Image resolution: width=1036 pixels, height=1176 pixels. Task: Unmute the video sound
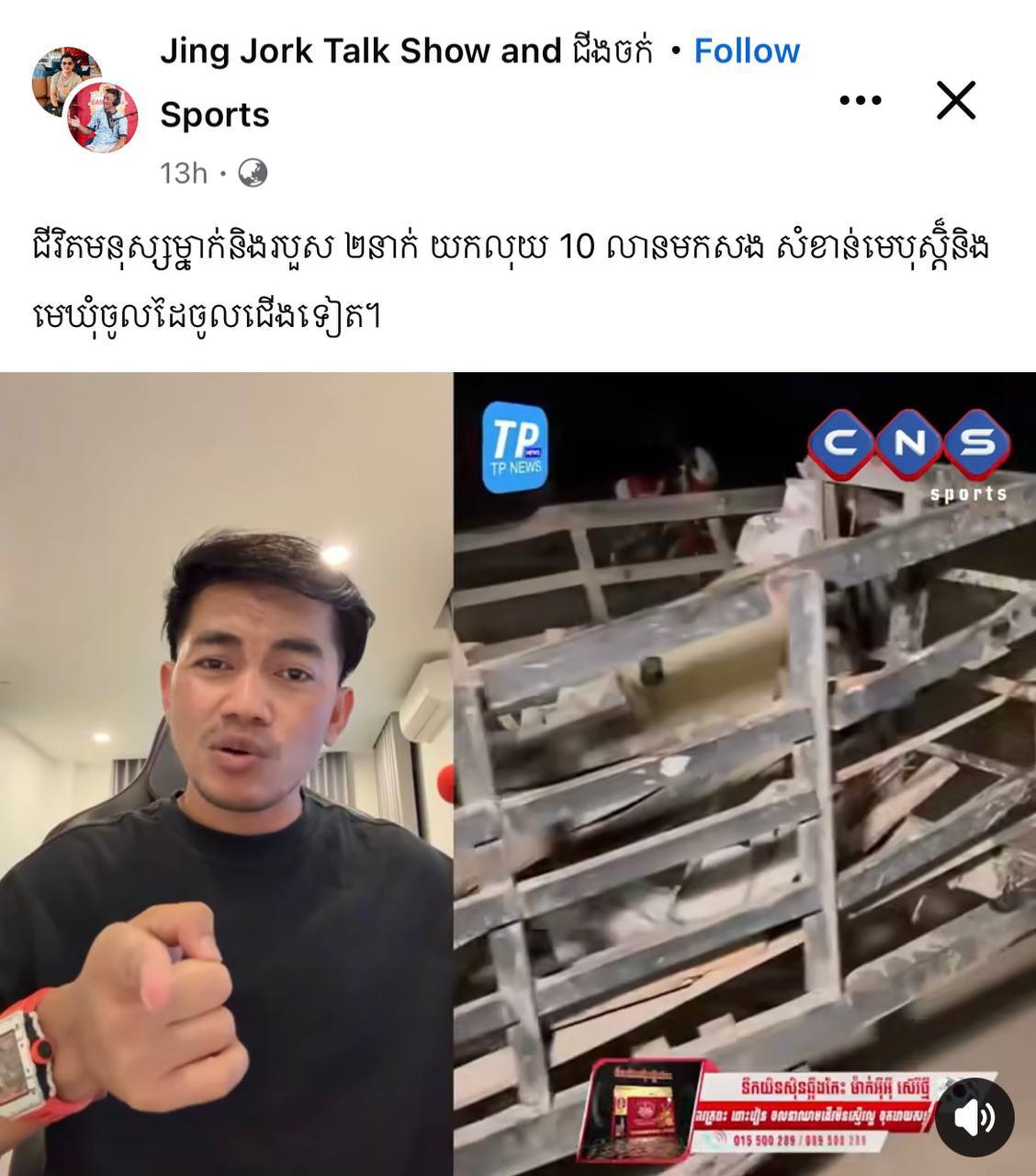976,1118
